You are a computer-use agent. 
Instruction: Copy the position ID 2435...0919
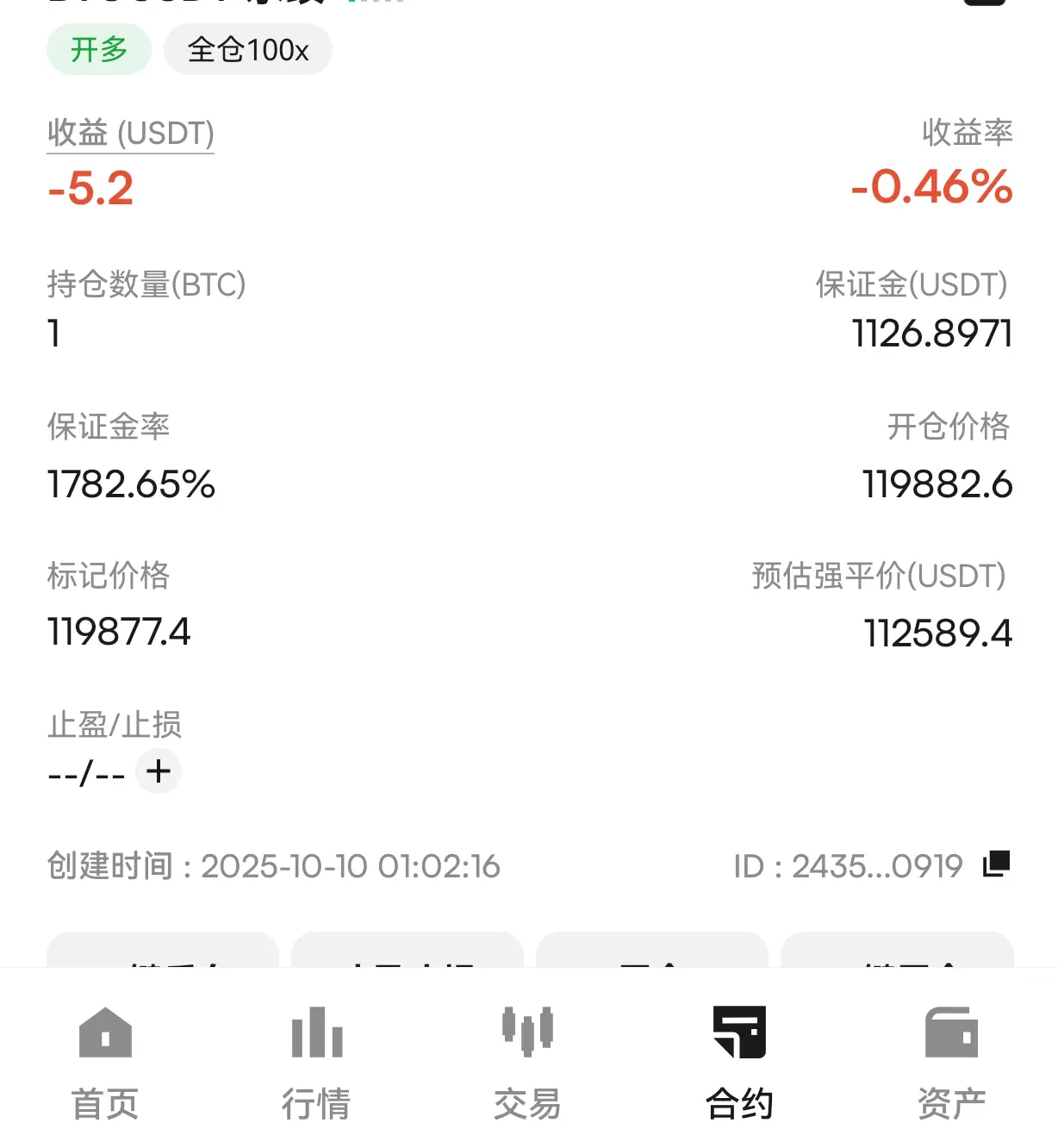click(996, 864)
